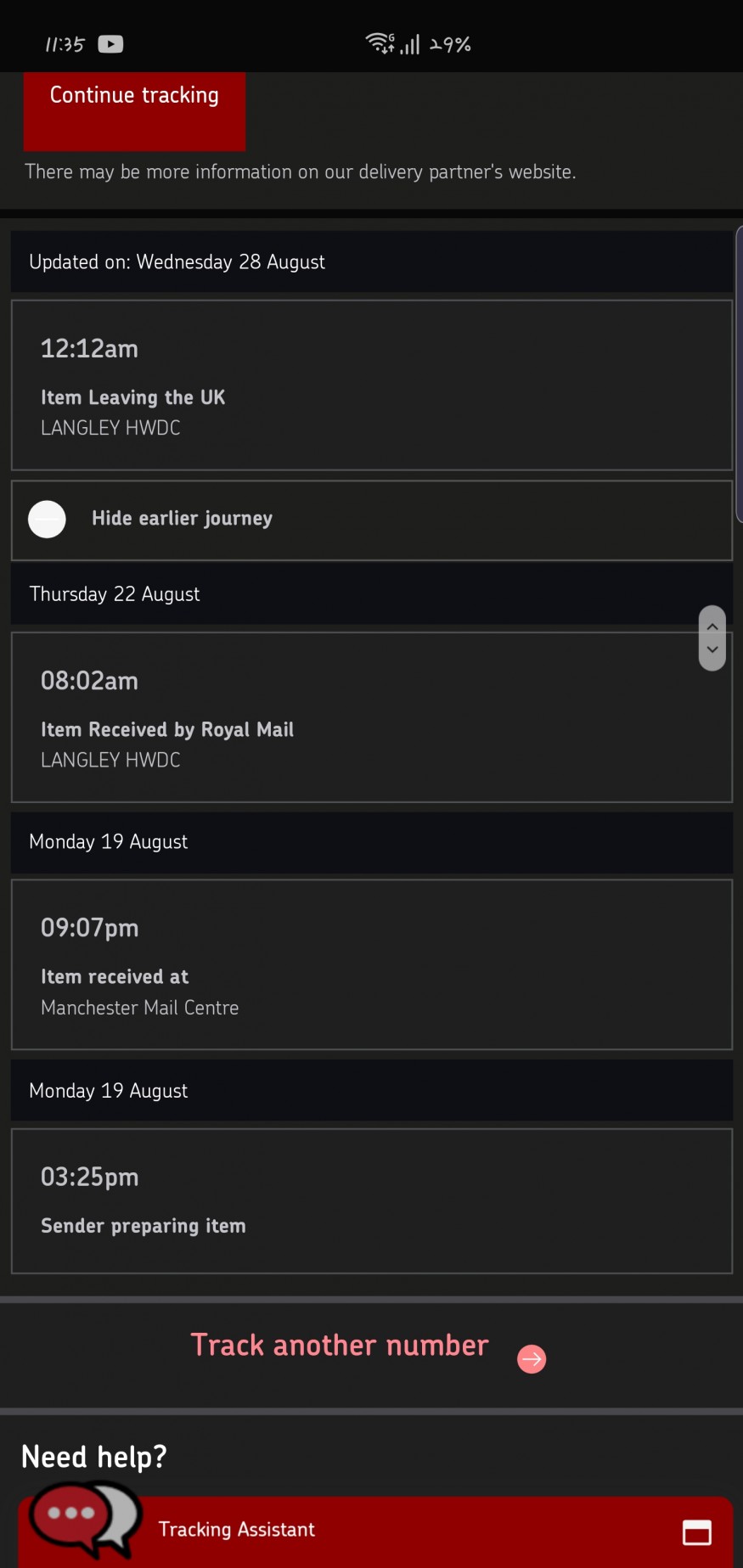Tap the scroll up chevron

coord(712,627)
